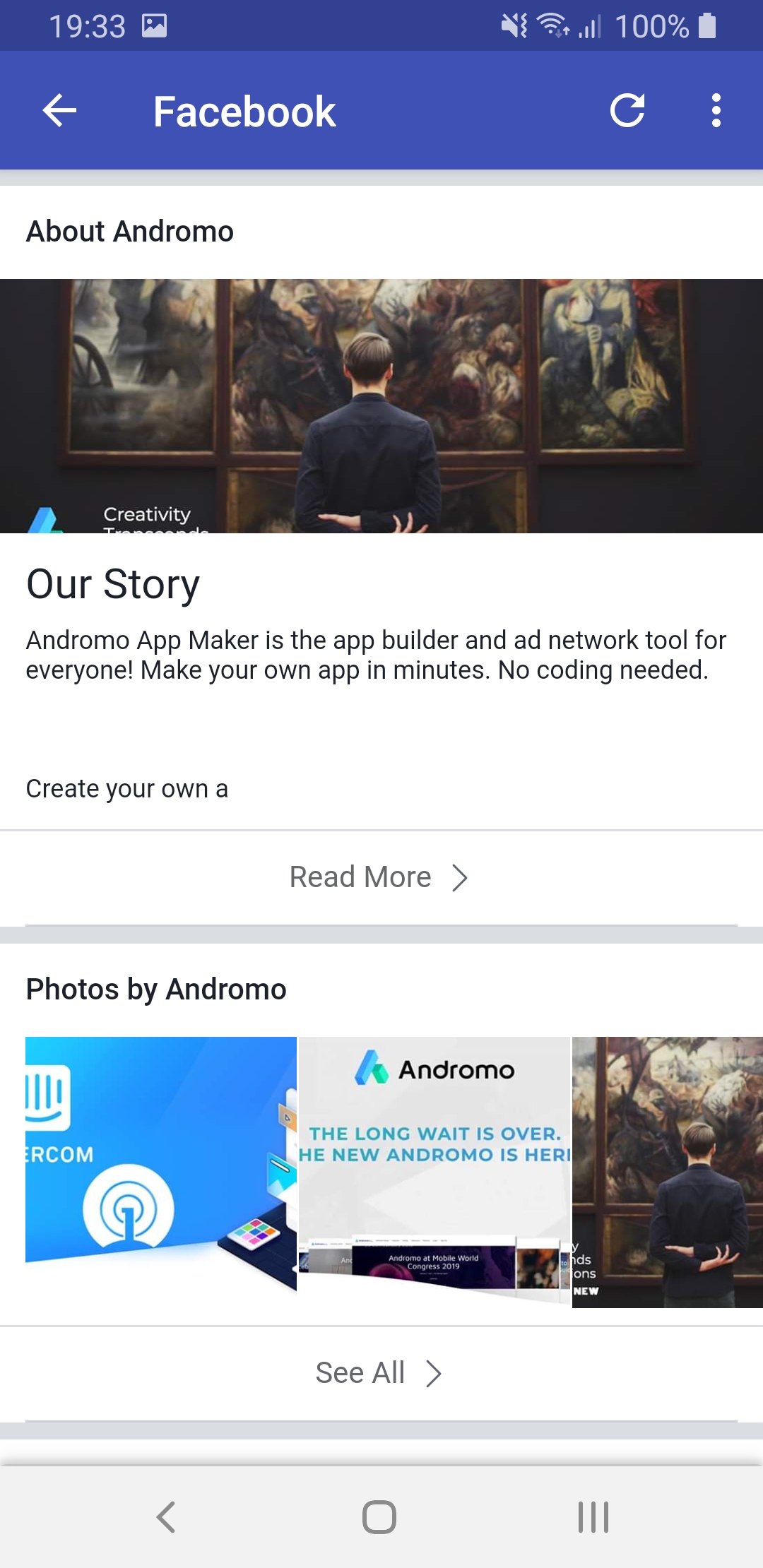Tap the back arrow in the Facebook toolbar
The width and height of the screenshot is (763, 1568).
coord(59,109)
